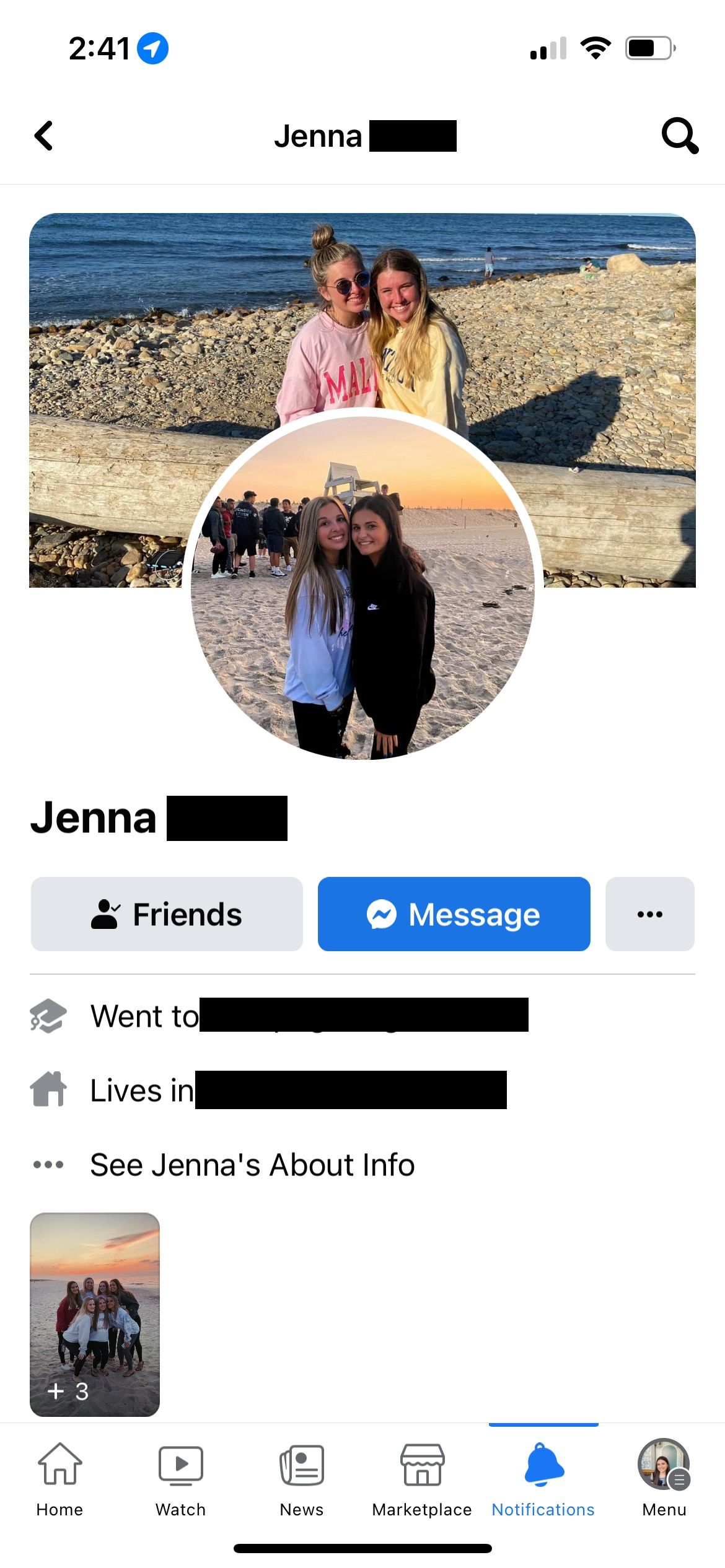The height and width of the screenshot is (1568, 725).
Task: Open the photo tile showing +3
Action: (x=95, y=1314)
